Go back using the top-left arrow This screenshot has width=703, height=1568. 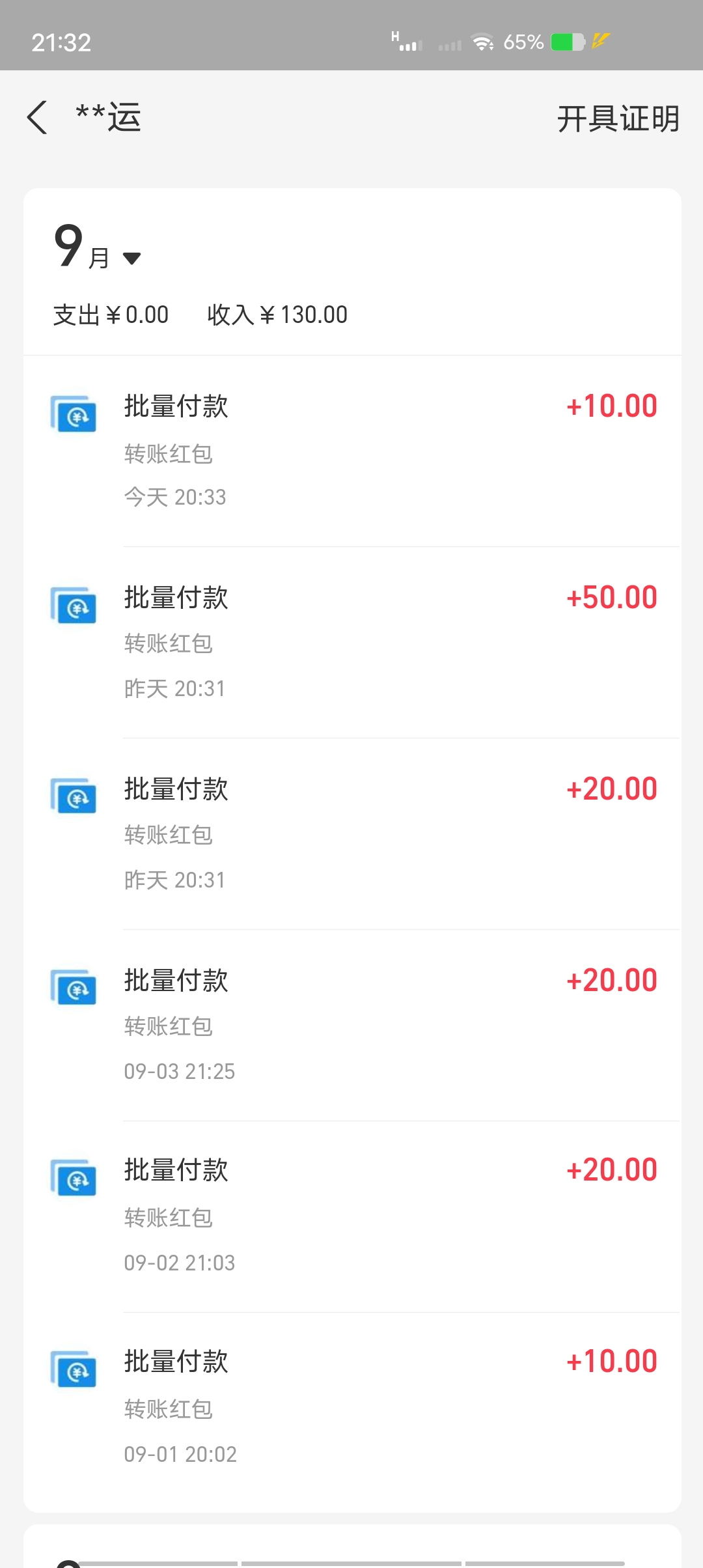click(37, 118)
